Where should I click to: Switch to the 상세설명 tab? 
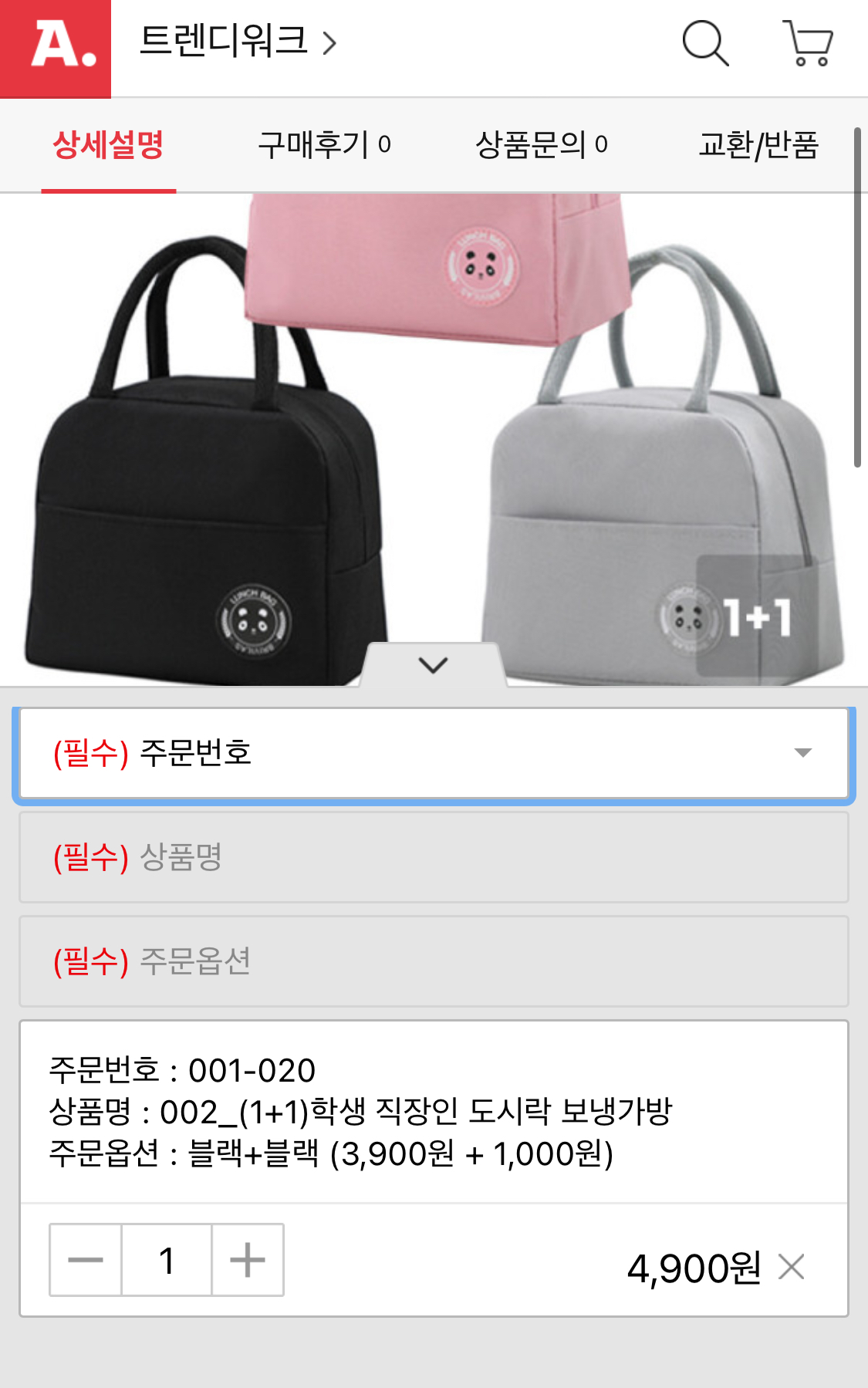[108, 144]
